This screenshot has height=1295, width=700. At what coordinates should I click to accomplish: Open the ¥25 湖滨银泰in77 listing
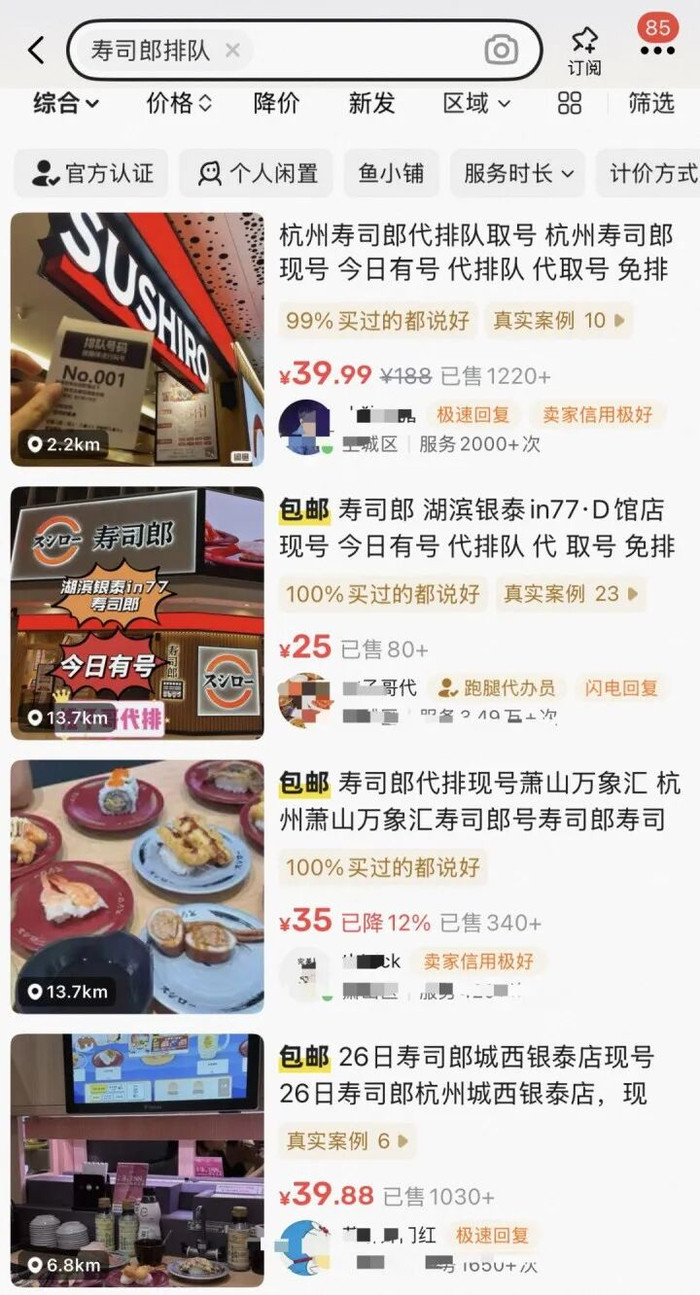click(x=476, y=528)
